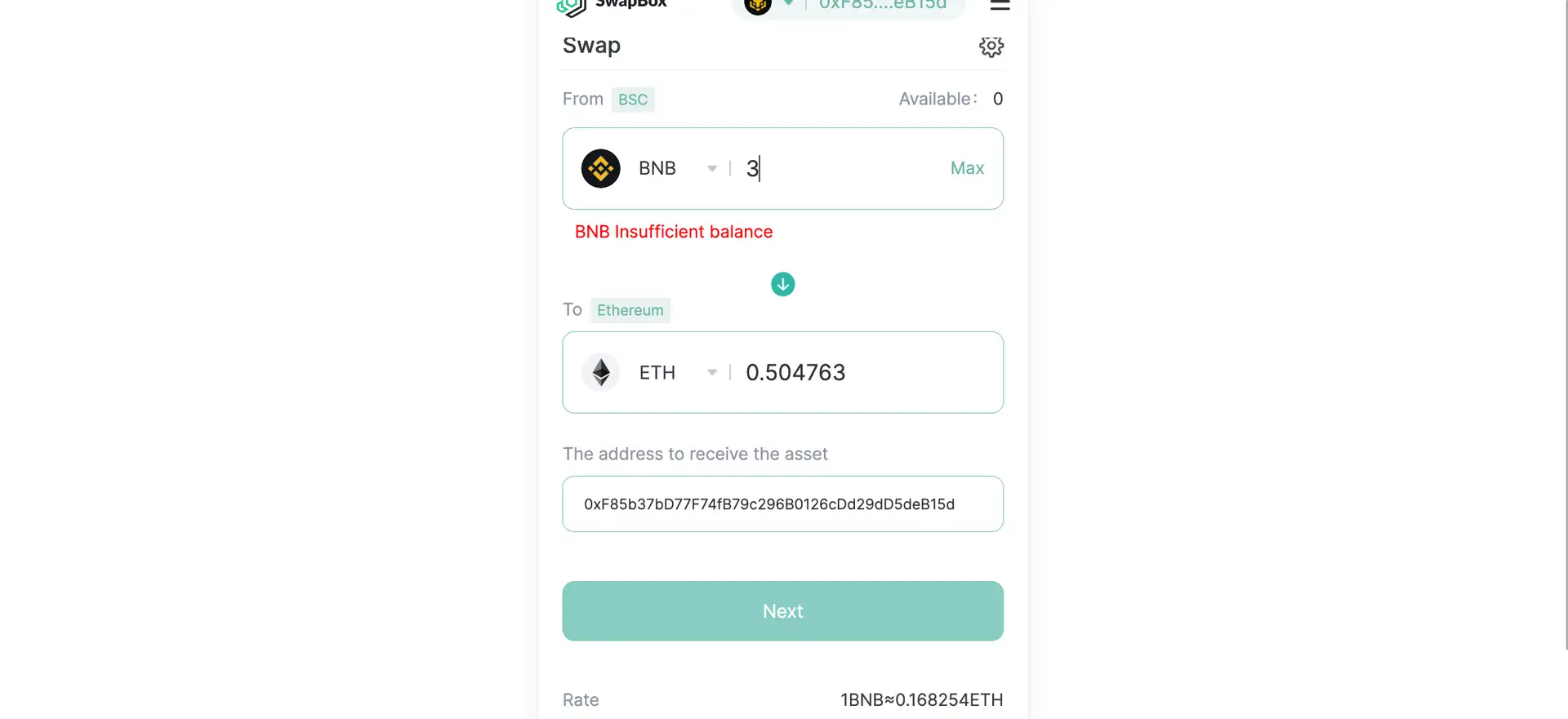
Task: Tap the Next button
Action: point(782,611)
